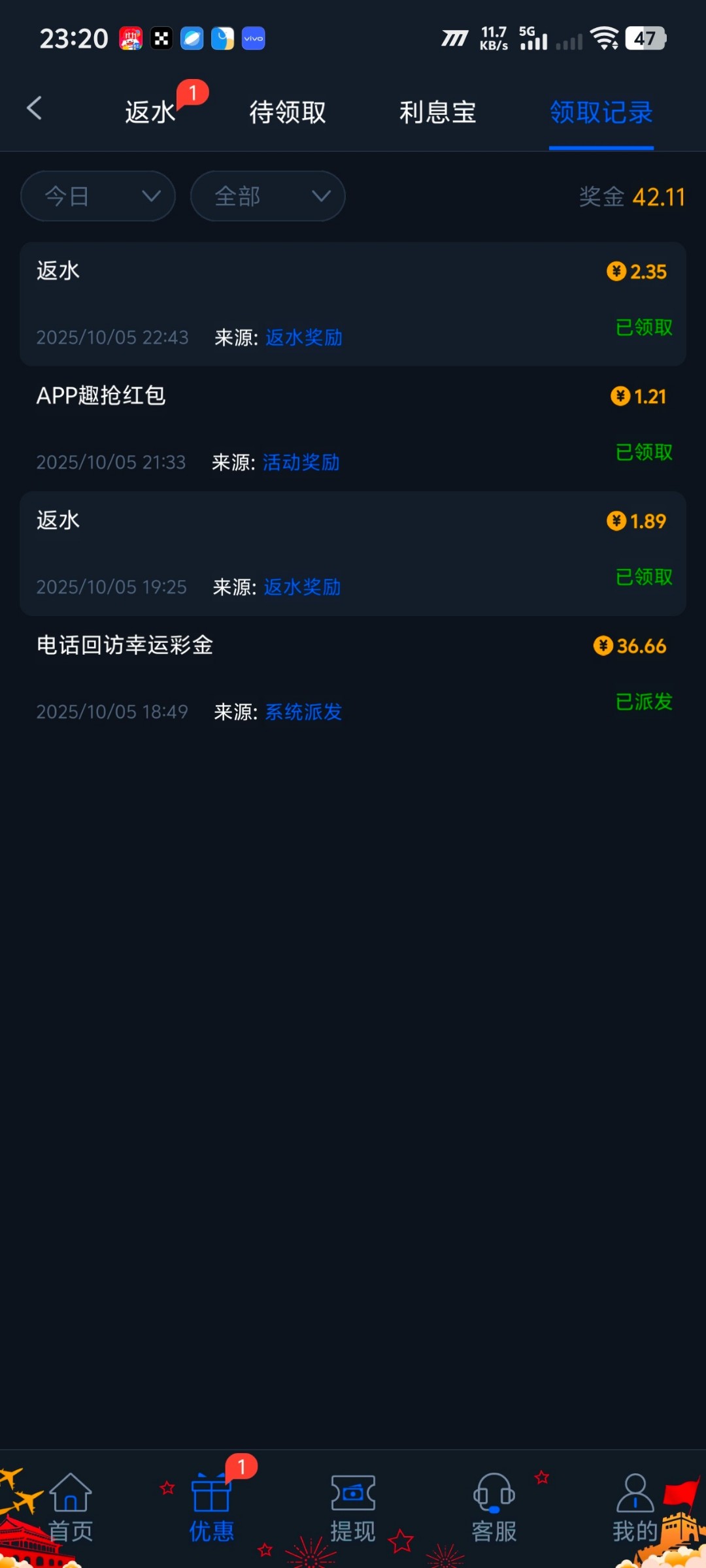Switch to the 待领取 tab
Image resolution: width=706 pixels, height=1568 pixels.
(288, 112)
